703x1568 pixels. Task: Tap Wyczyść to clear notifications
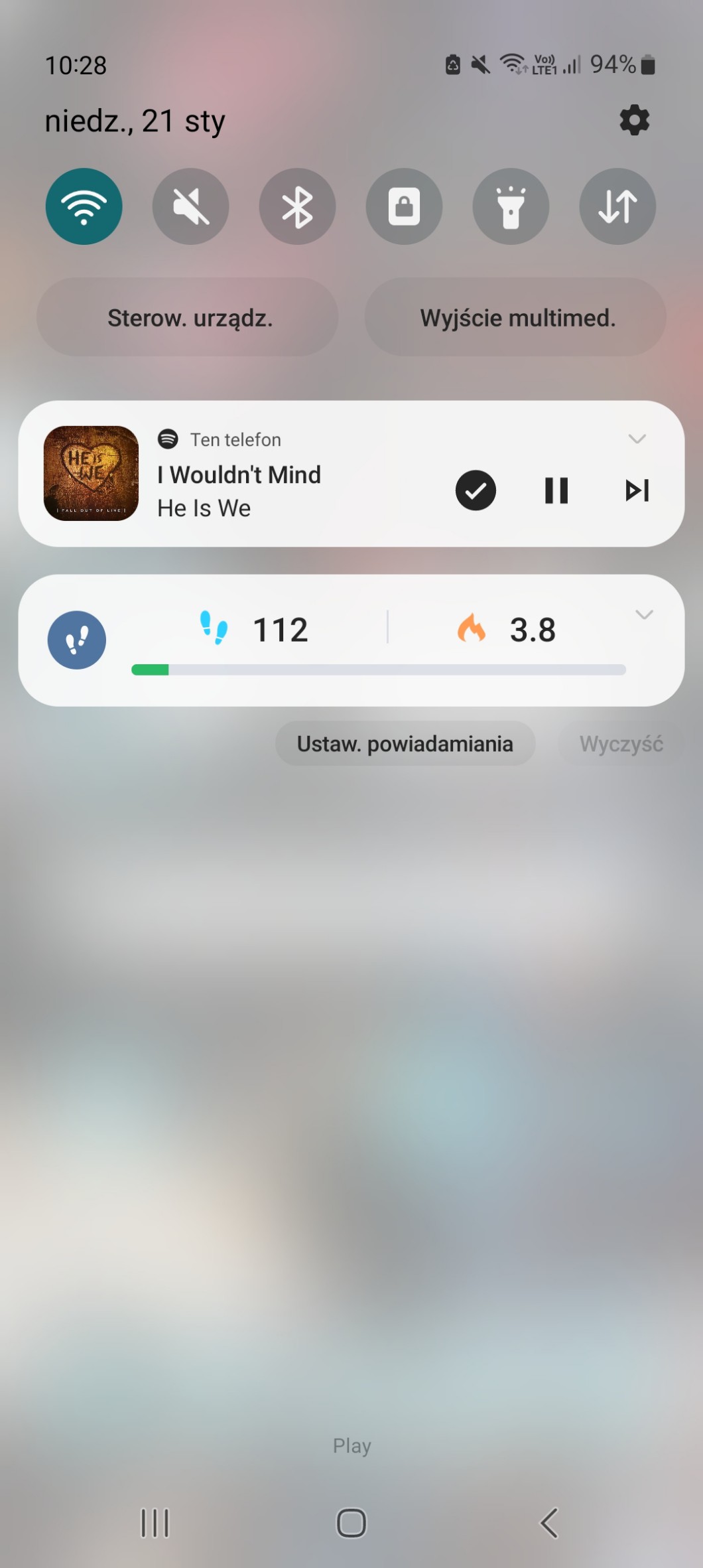621,744
